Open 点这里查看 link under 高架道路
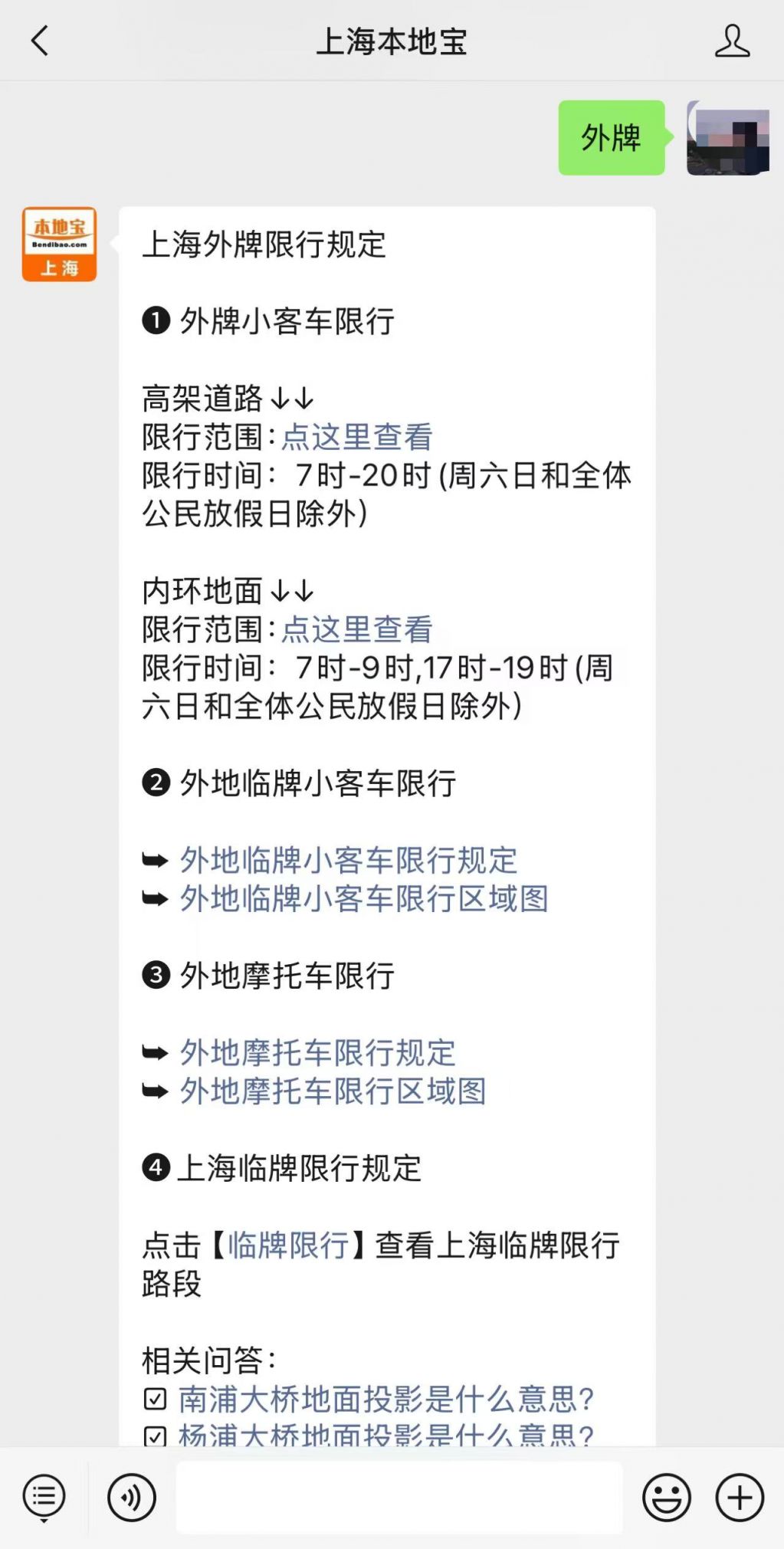The width and height of the screenshot is (784, 1549). coord(357,436)
